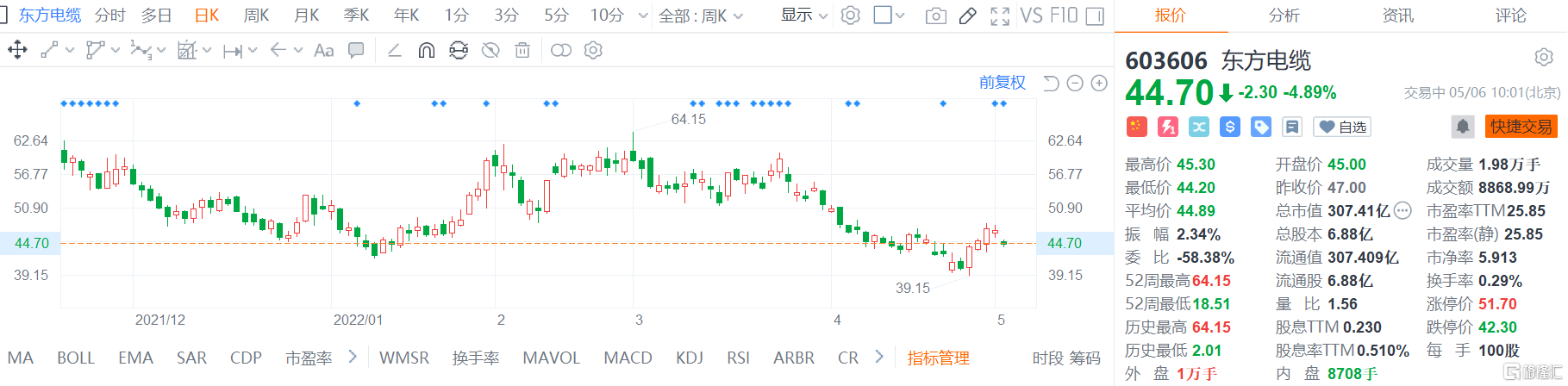Switch to 分时 intraday chart
Viewport: 1568px width, 386px height.
point(109,16)
